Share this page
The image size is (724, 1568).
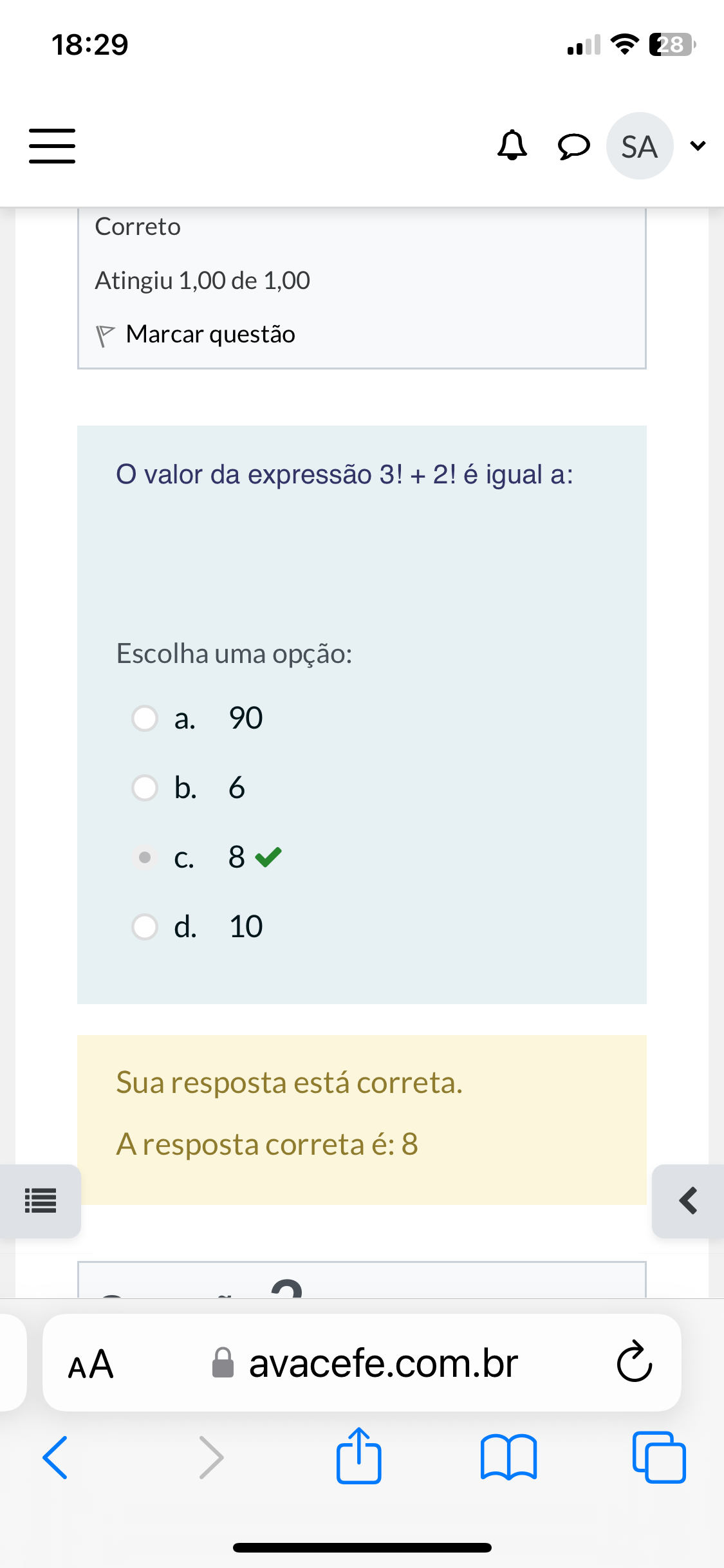(x=358, y=1456)
